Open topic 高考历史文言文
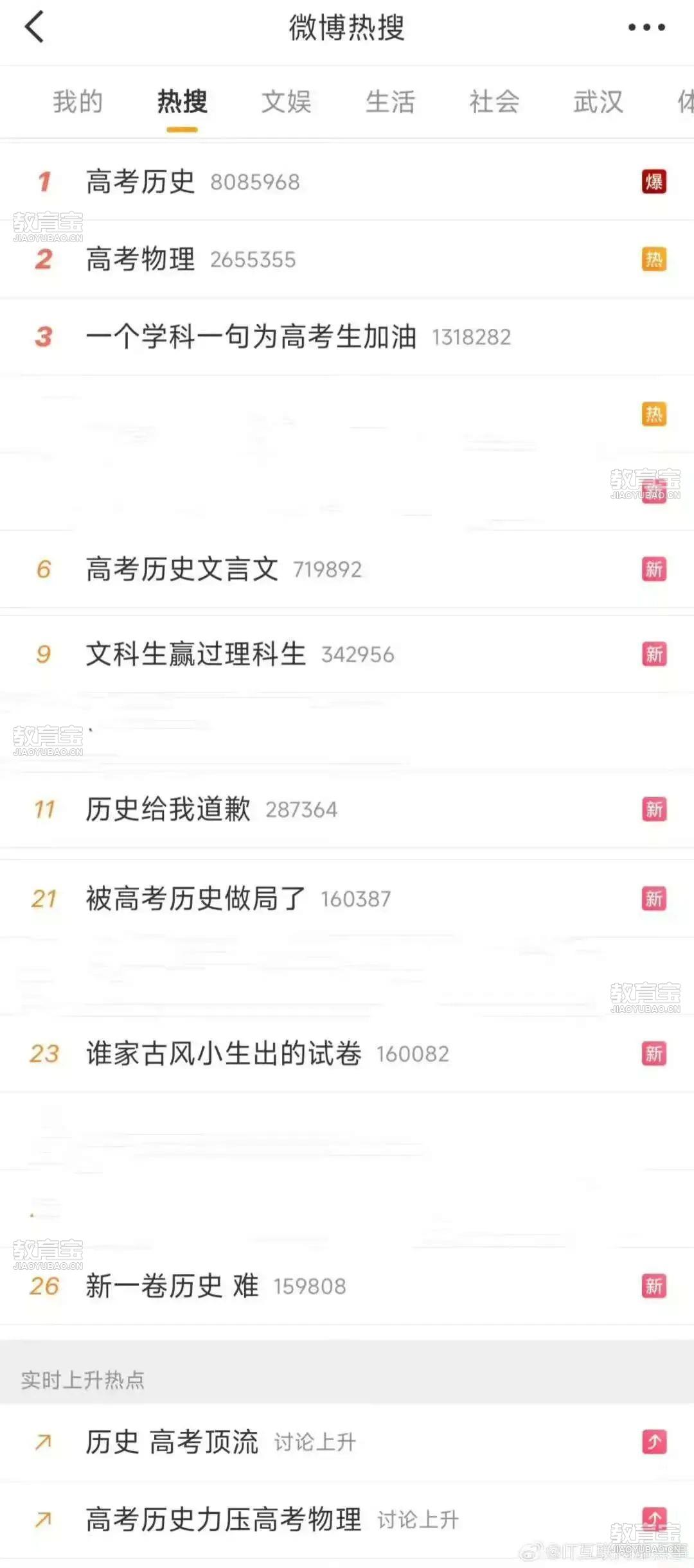Viewport: 694px width, 1568px height. coord(347,569)
